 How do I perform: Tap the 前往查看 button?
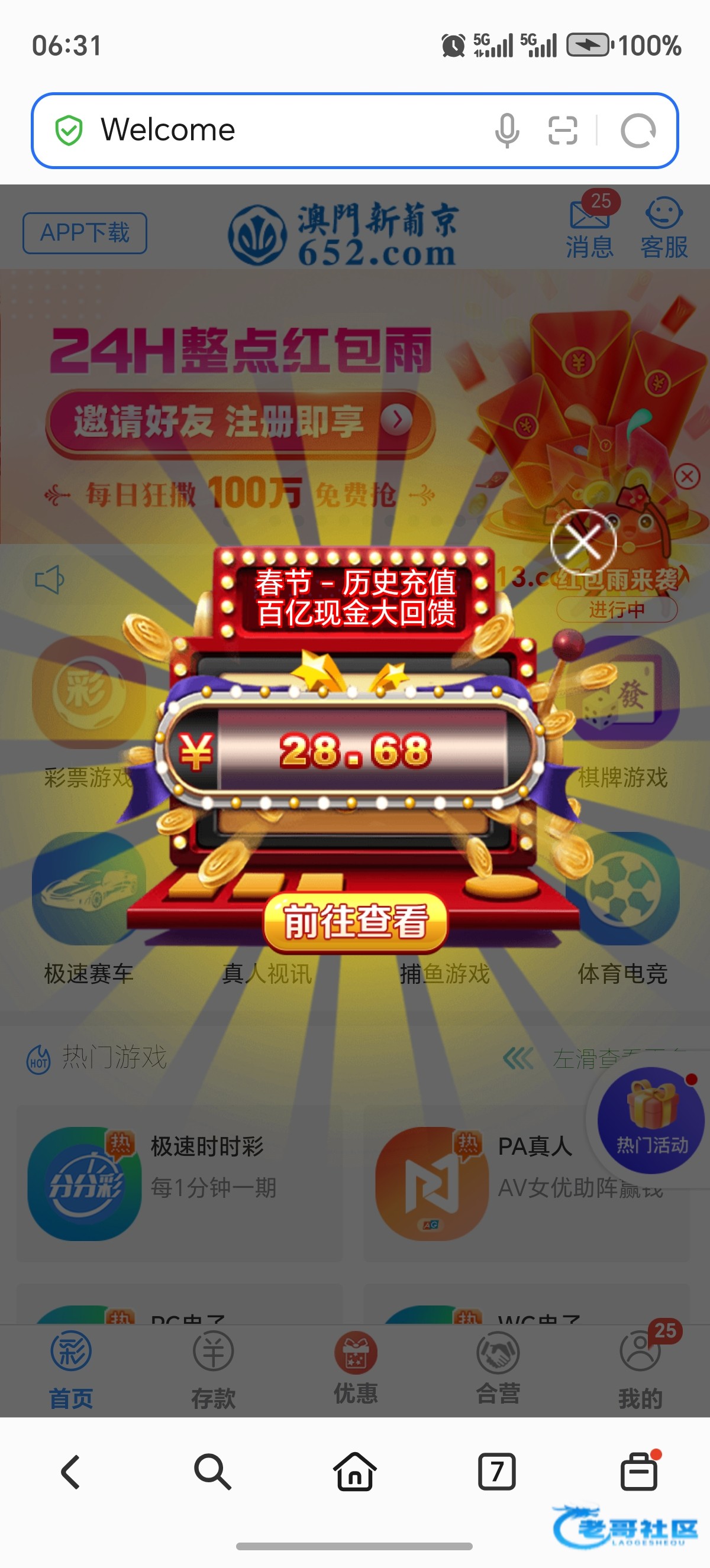click(356, 922)
